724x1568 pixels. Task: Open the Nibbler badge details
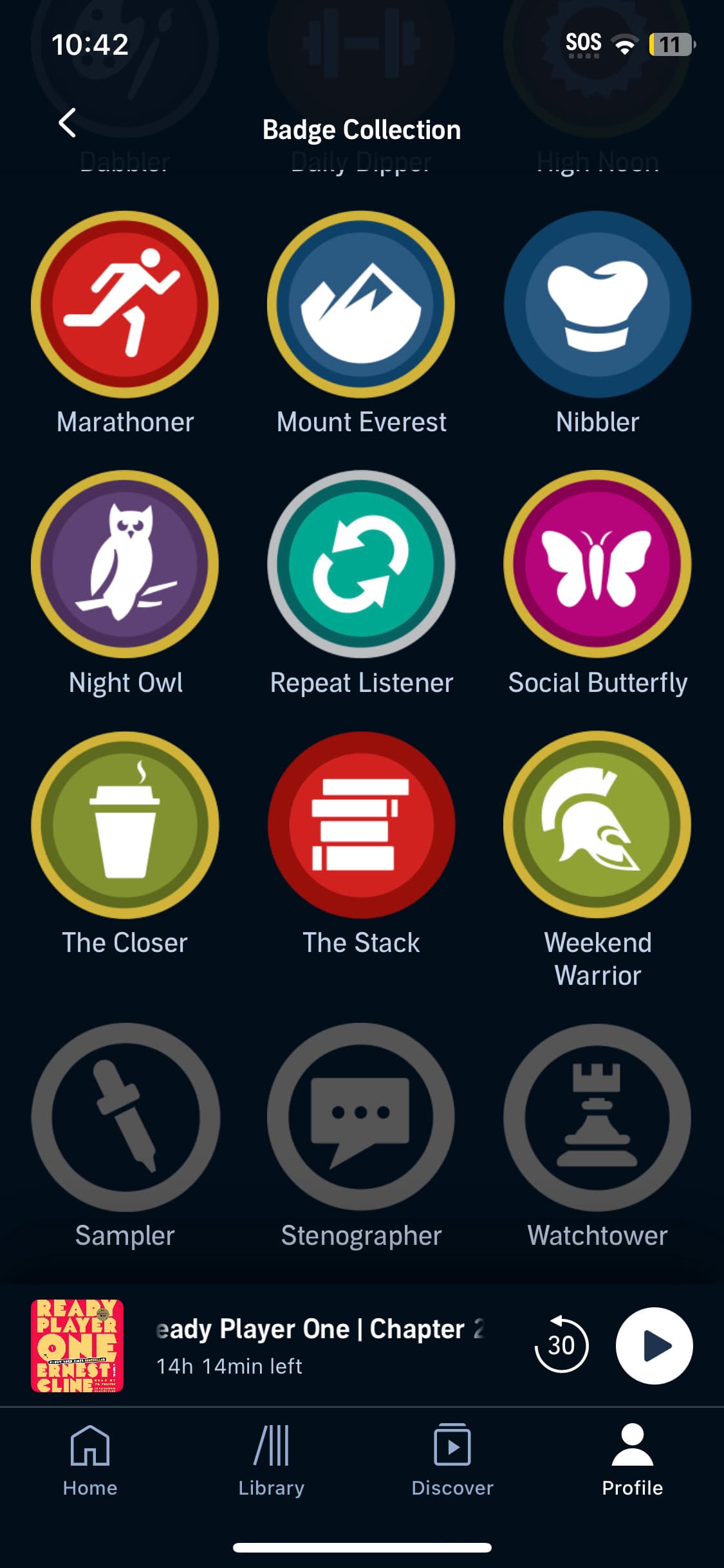click(x=597, y=304)
